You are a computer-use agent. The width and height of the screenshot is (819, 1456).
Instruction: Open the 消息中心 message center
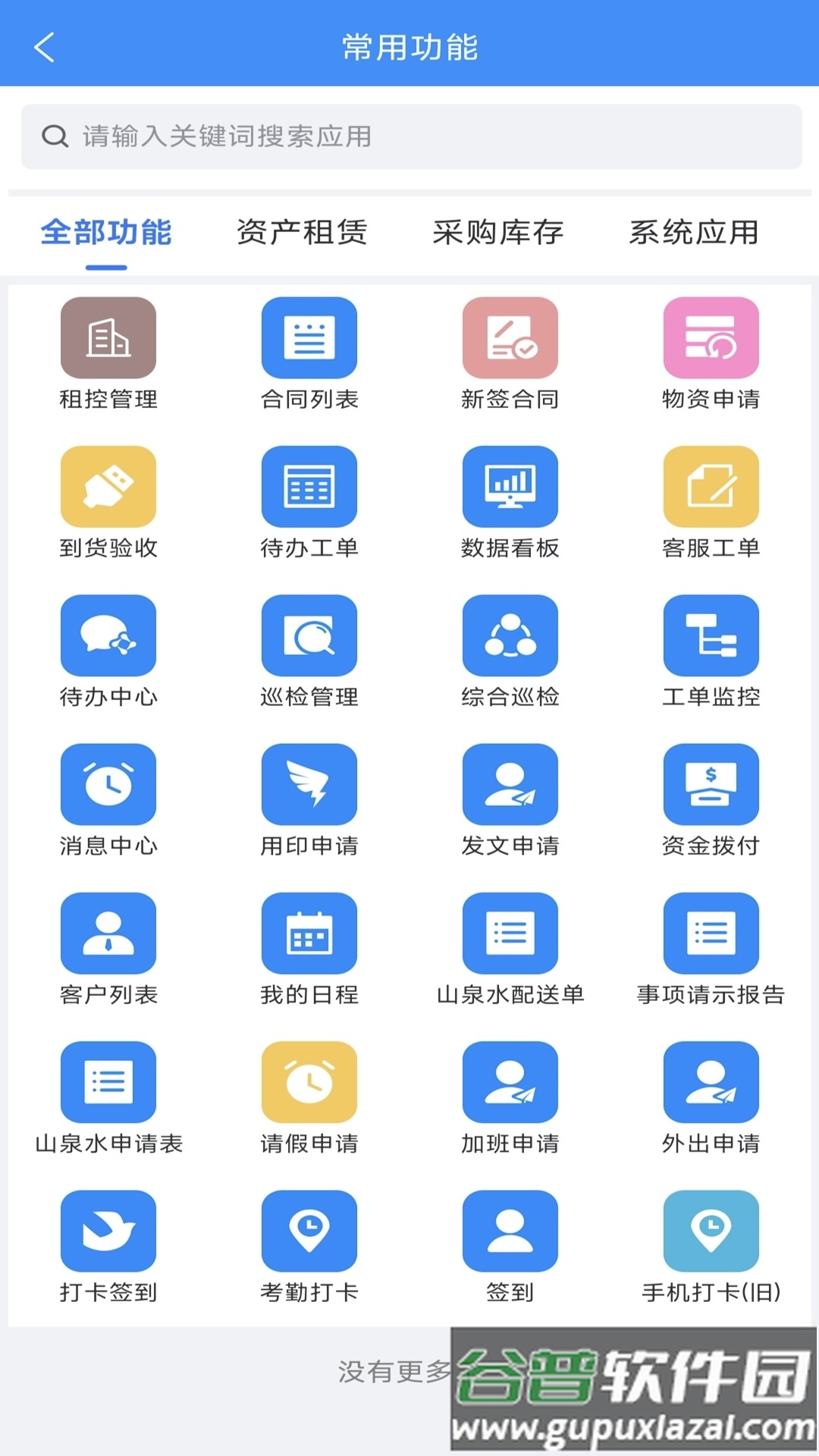108,783
